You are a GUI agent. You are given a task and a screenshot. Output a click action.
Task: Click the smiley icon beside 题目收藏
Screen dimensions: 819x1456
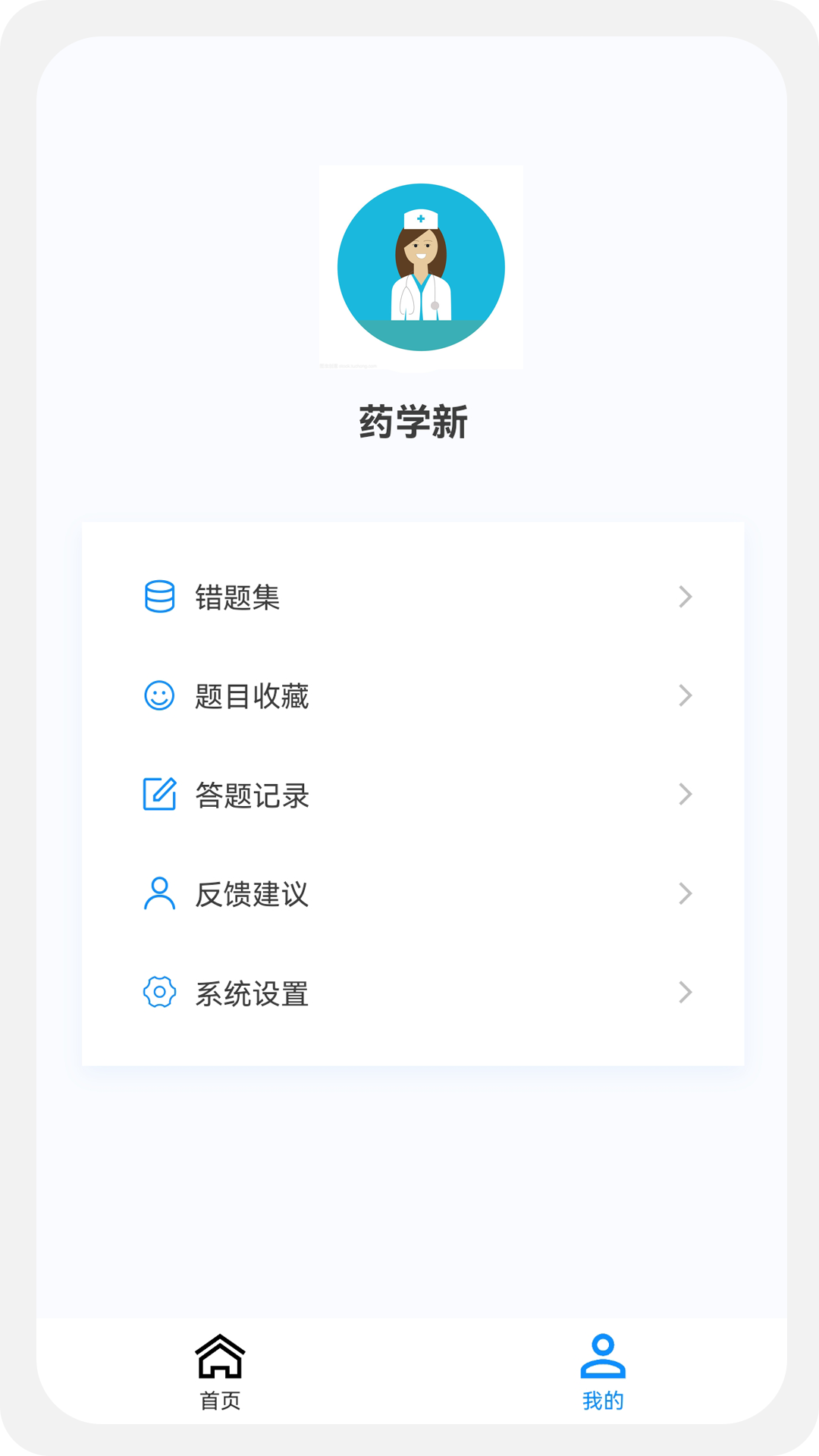click(x=159, y=696)
